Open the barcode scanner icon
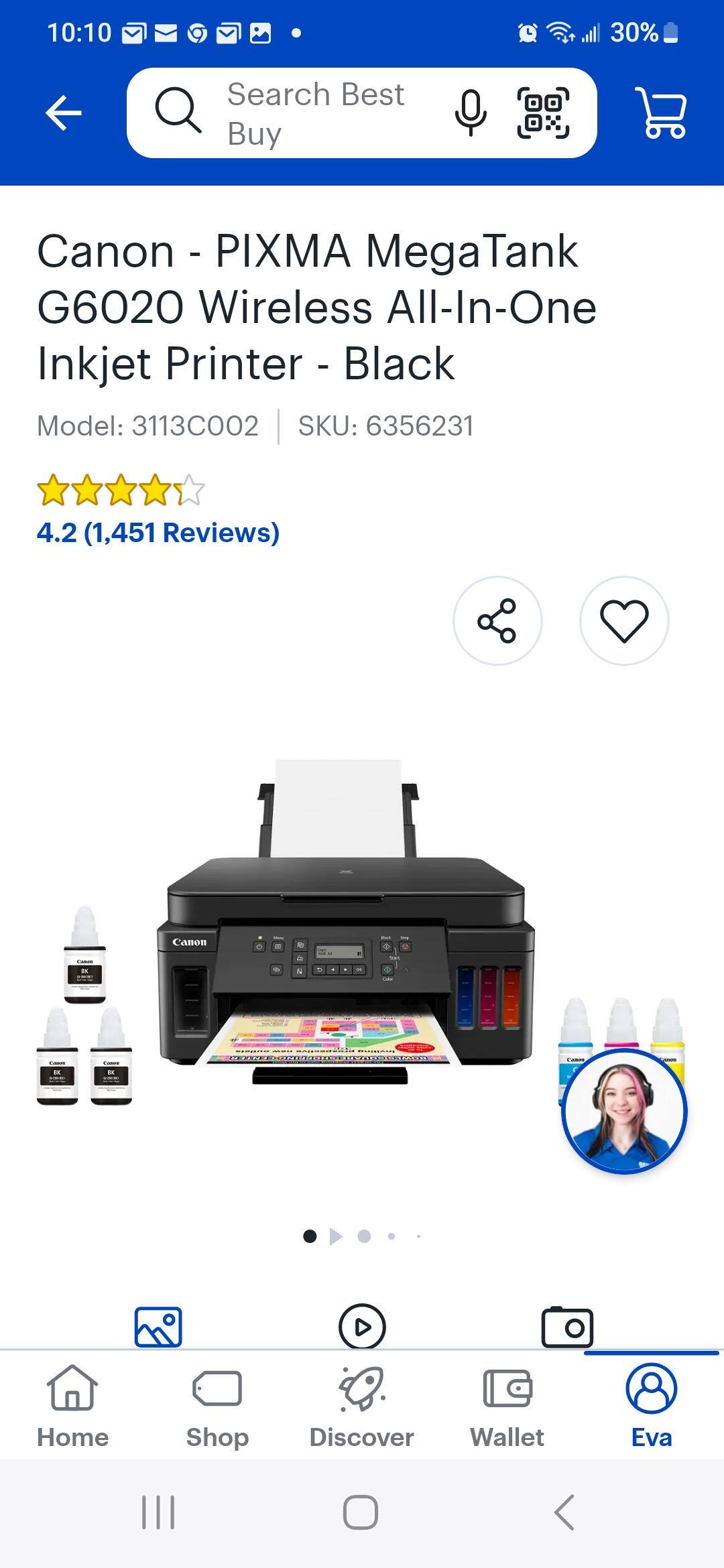724x1568 pixels. click(543, 113)
